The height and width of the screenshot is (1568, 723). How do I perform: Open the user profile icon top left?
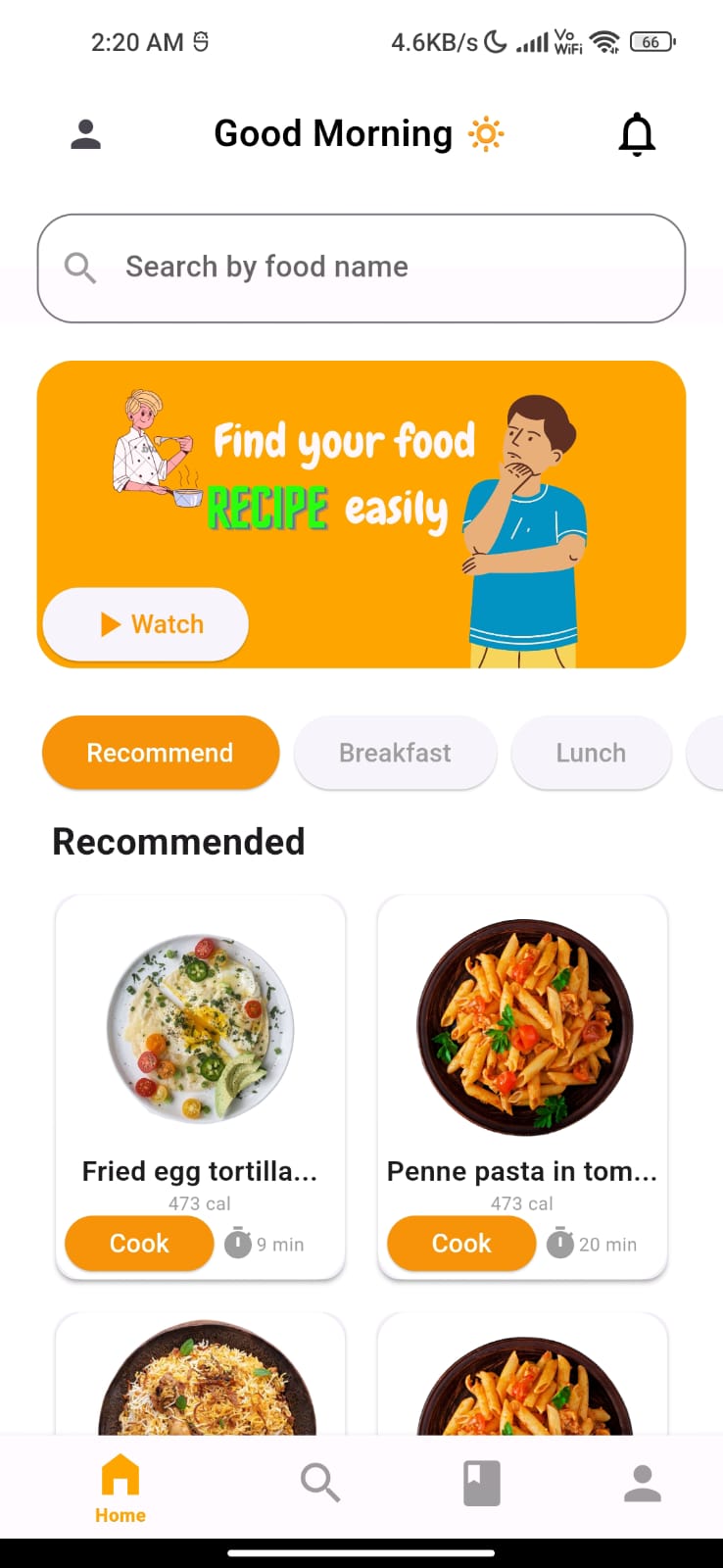(85, 134)
